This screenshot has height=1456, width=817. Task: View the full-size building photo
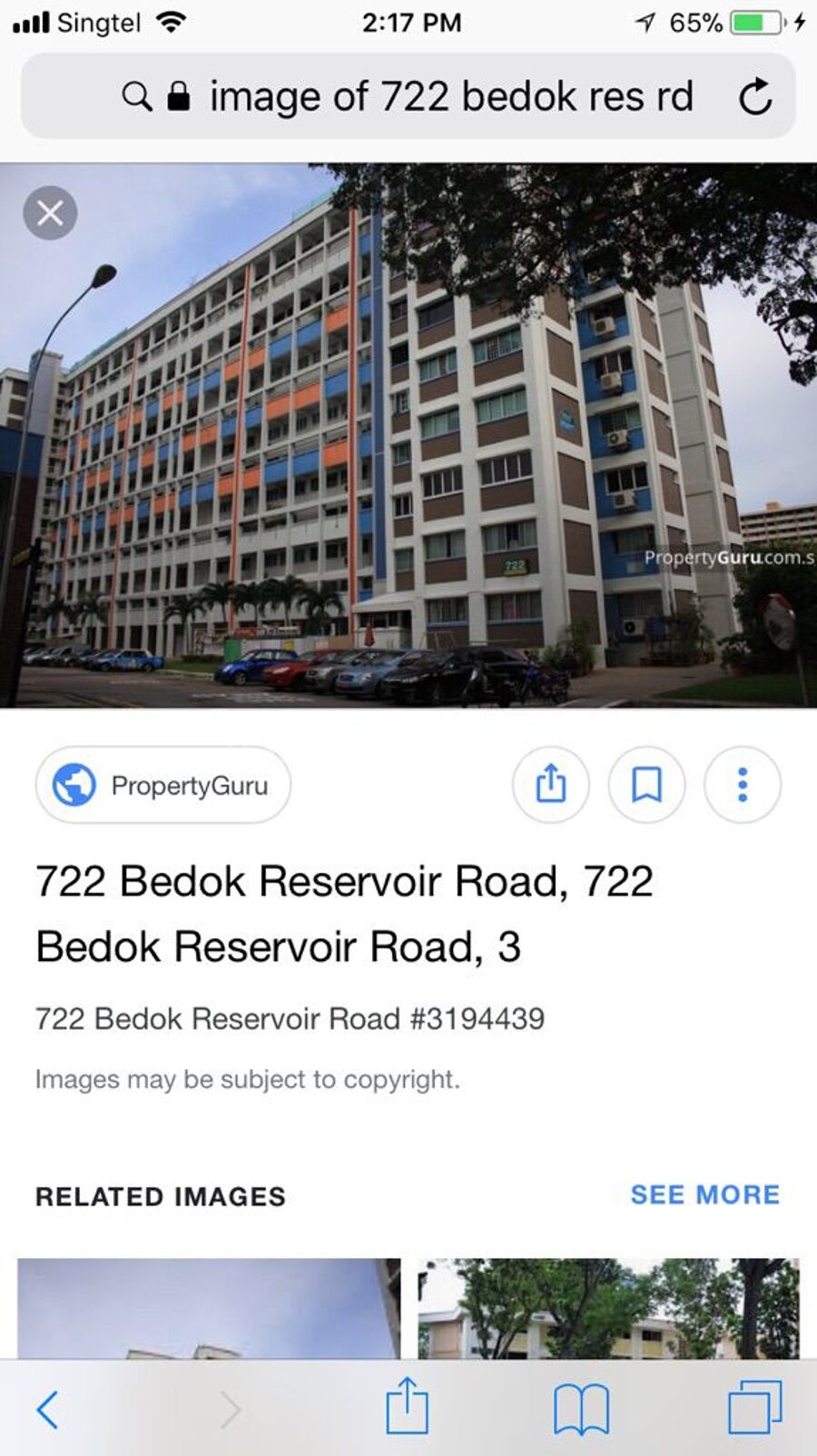point(408,436)
